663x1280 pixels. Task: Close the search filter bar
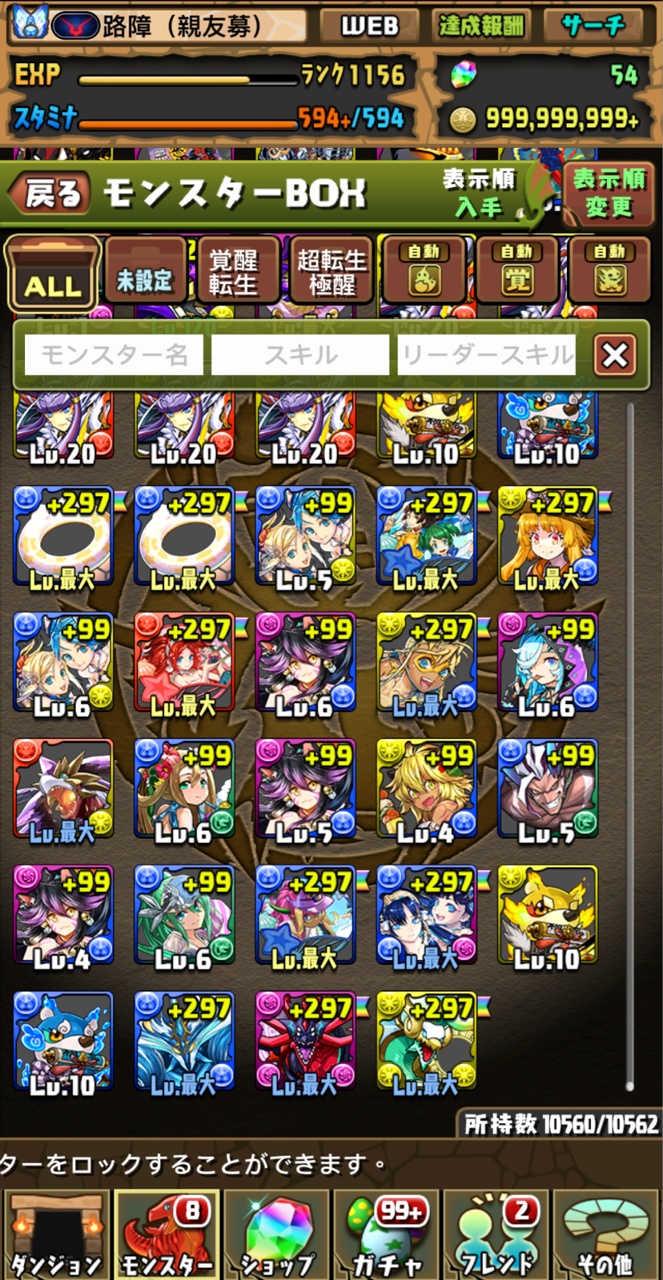(615, 355)
